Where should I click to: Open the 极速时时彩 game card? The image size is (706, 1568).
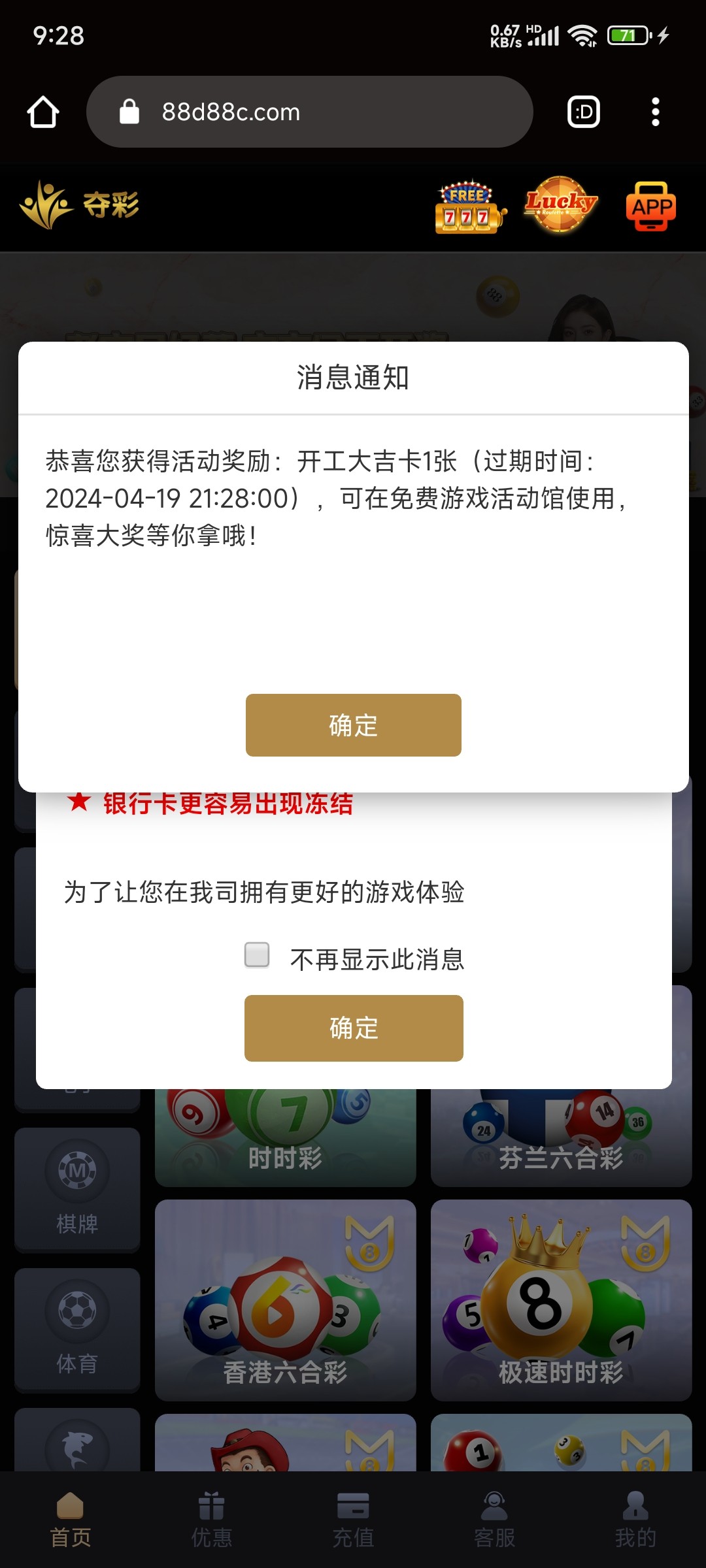tap(561, 1300)
